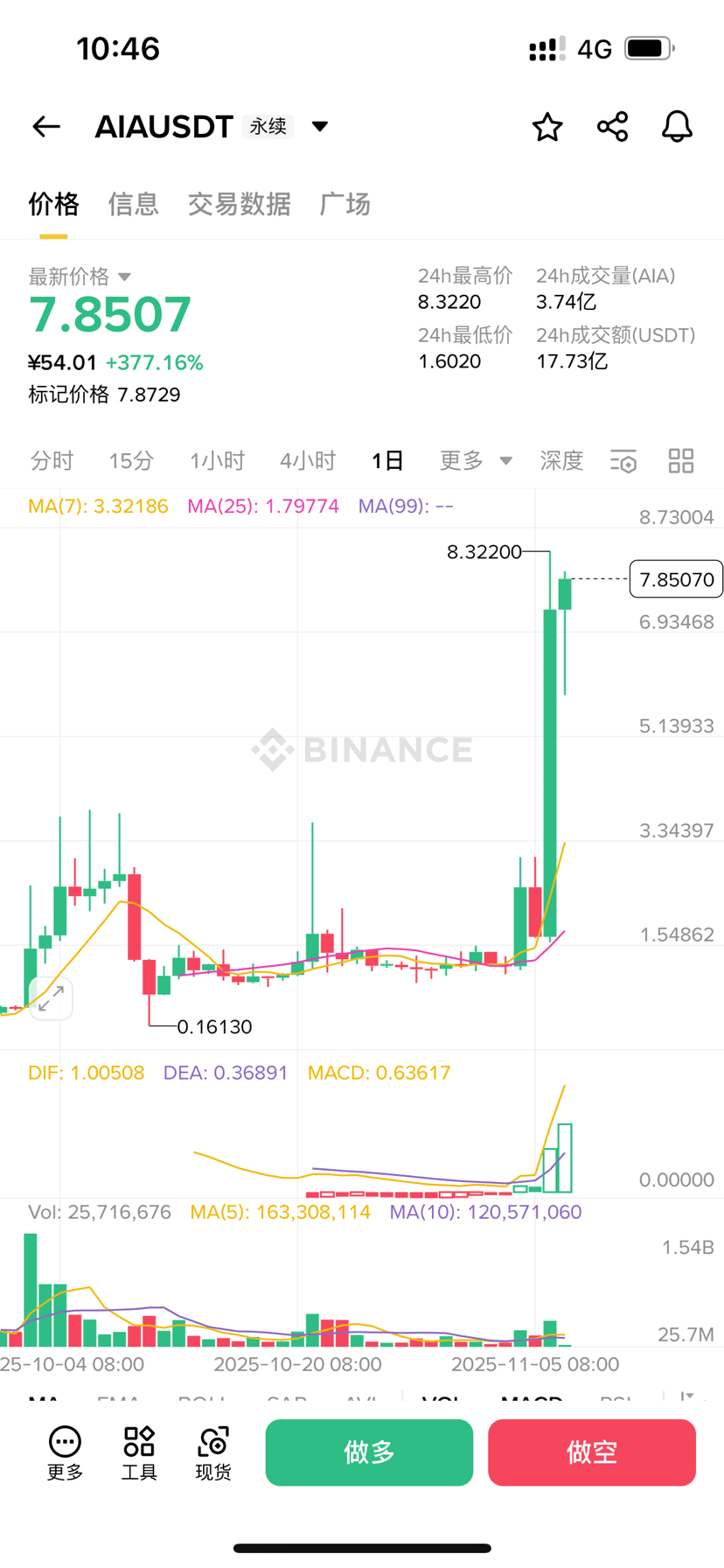Screen dimensions: 724x1568
Task: Go back with the arrow icon
Action: coord(46,127)
